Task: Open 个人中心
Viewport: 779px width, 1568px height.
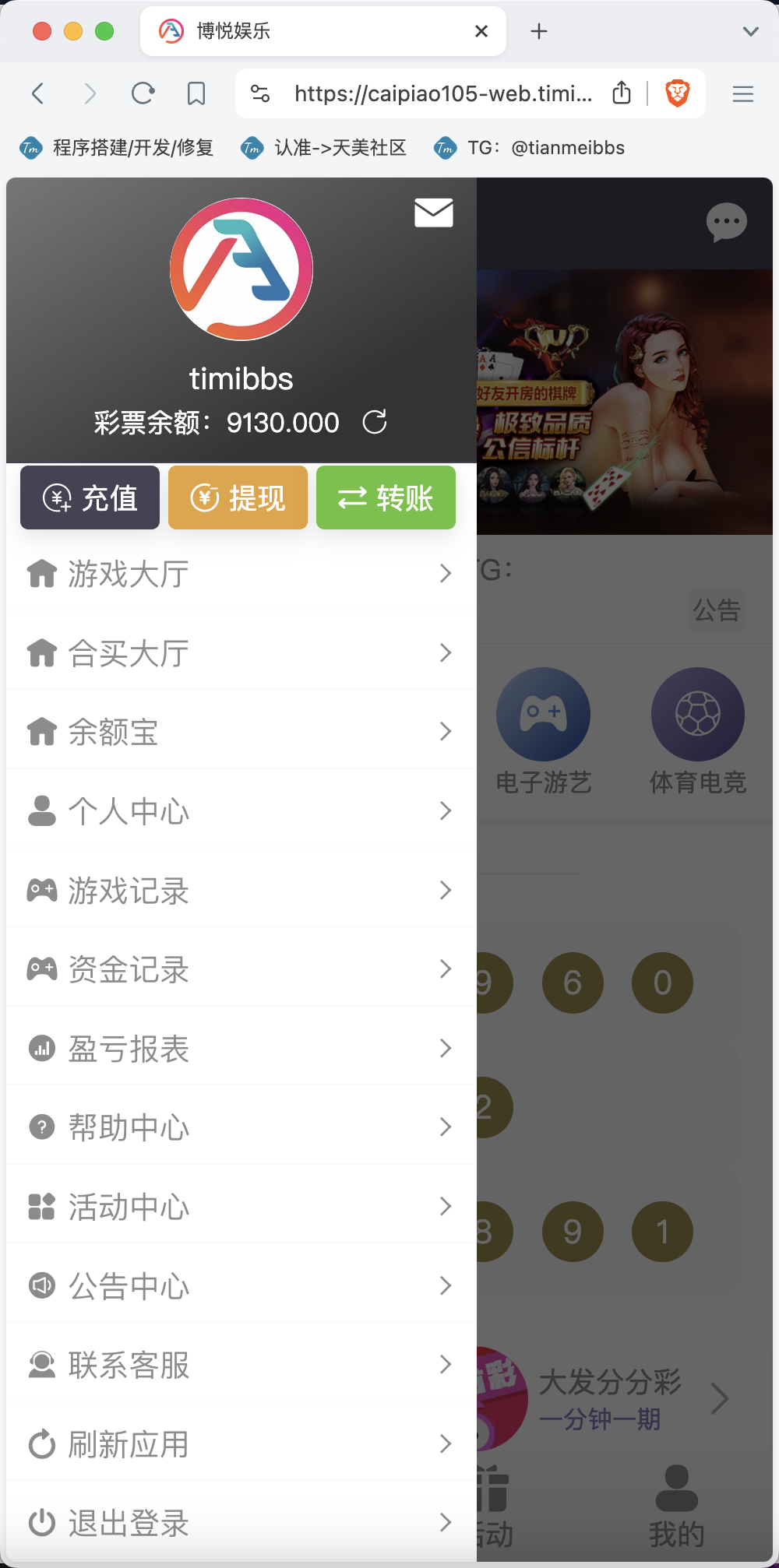Action: [241, 811]
